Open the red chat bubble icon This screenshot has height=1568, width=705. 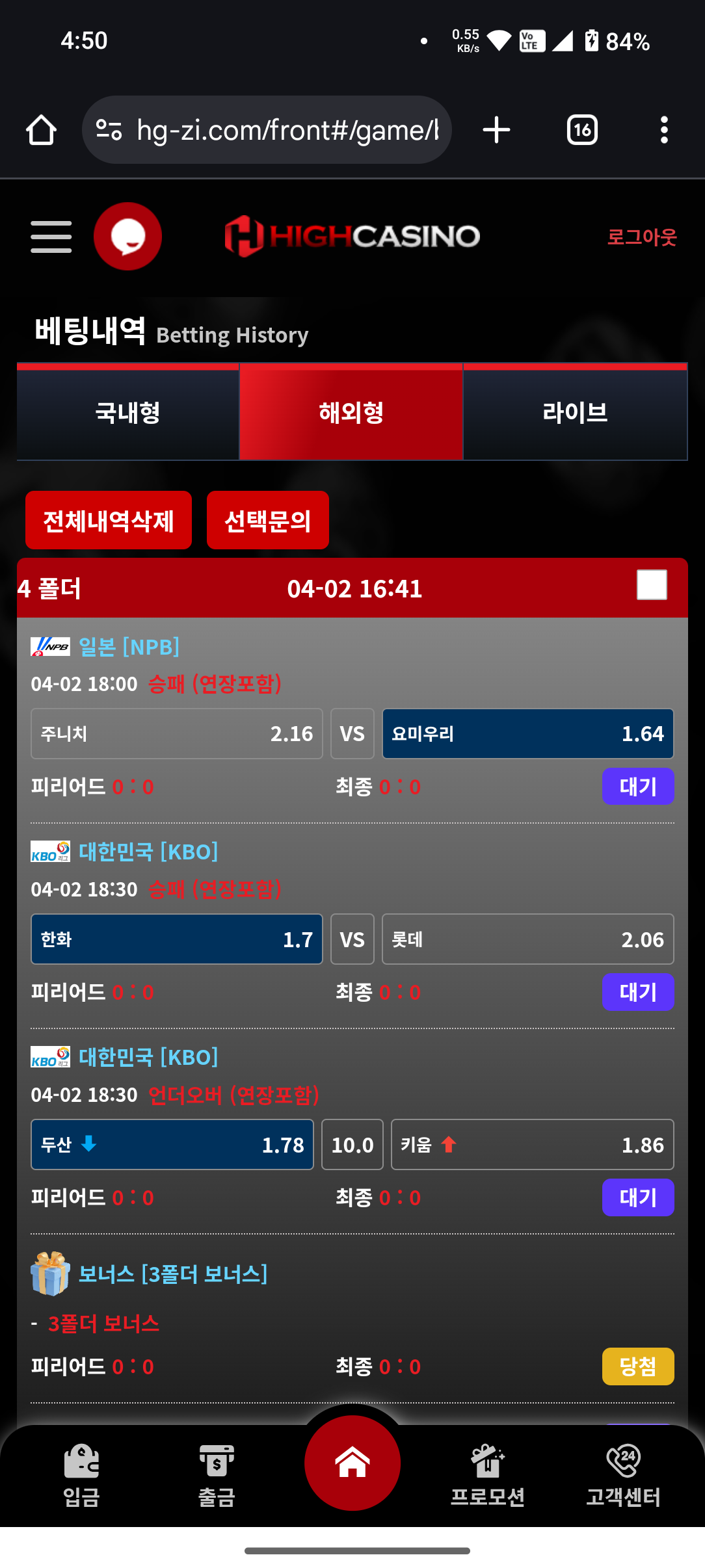click(x=127, y=237)
